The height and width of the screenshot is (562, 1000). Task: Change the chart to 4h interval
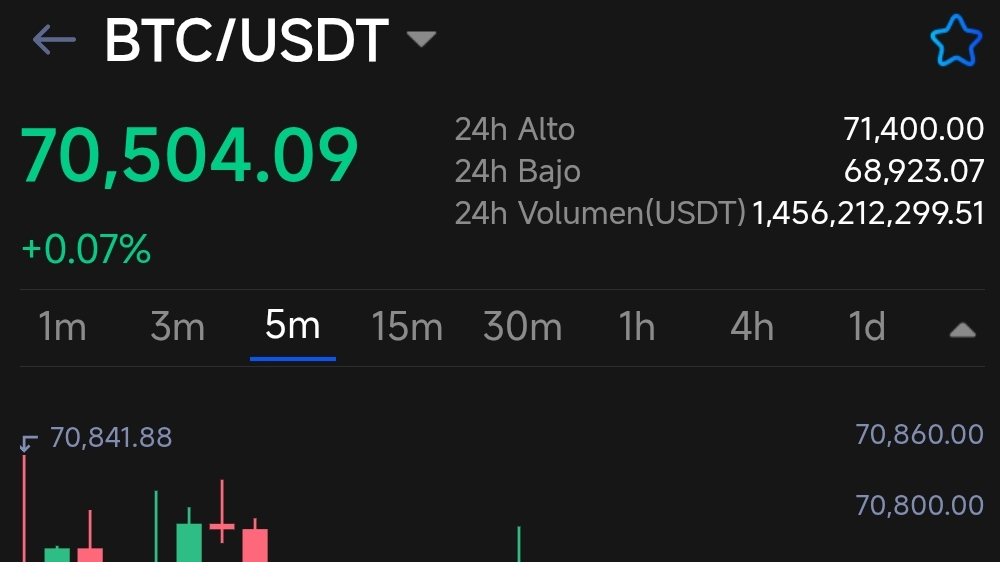(x=752, y=327)
